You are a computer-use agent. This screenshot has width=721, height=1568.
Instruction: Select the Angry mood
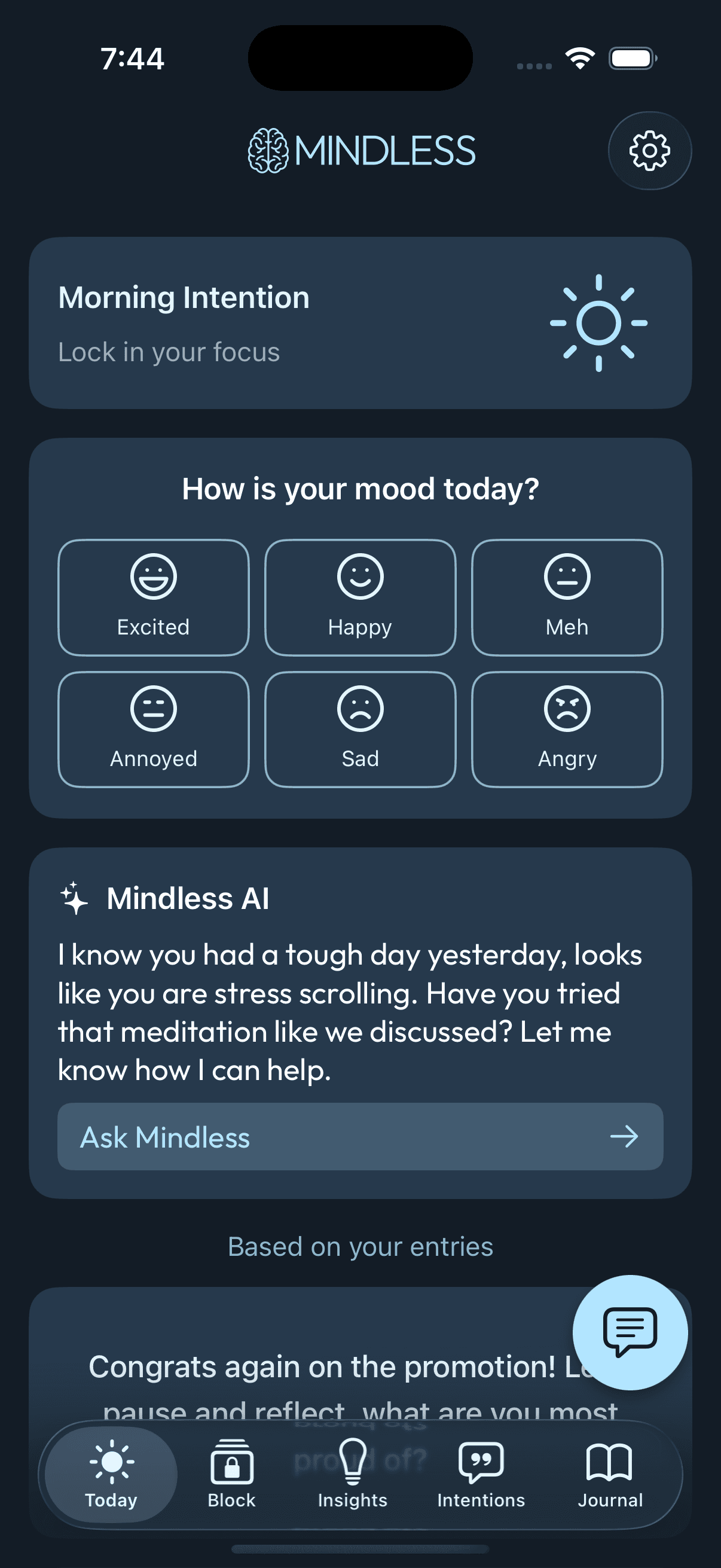(566, 729)
